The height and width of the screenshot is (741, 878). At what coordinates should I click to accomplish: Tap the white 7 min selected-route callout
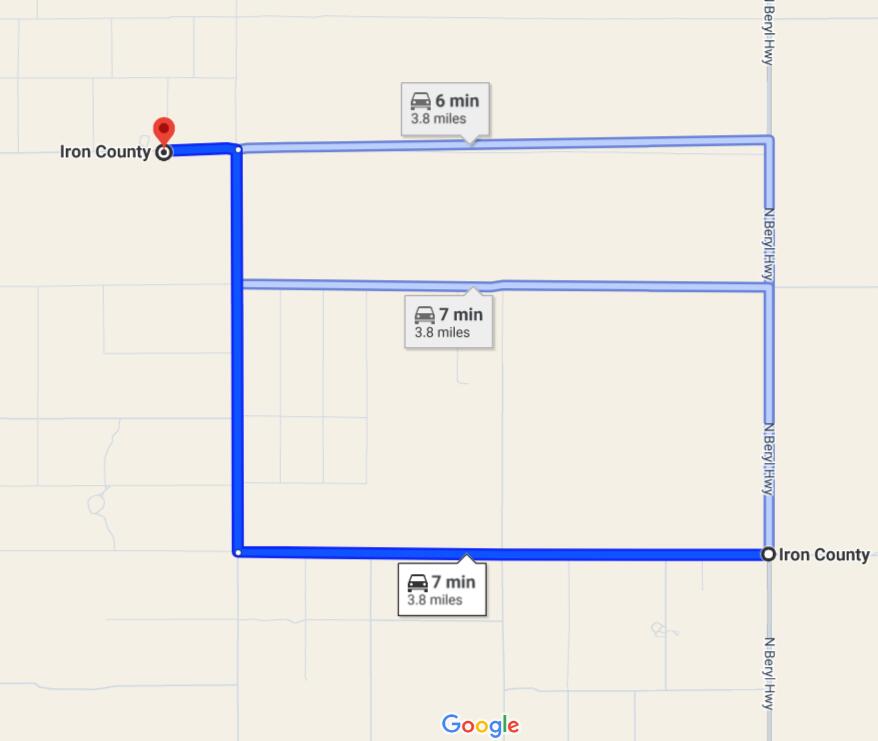pos(442,590)
